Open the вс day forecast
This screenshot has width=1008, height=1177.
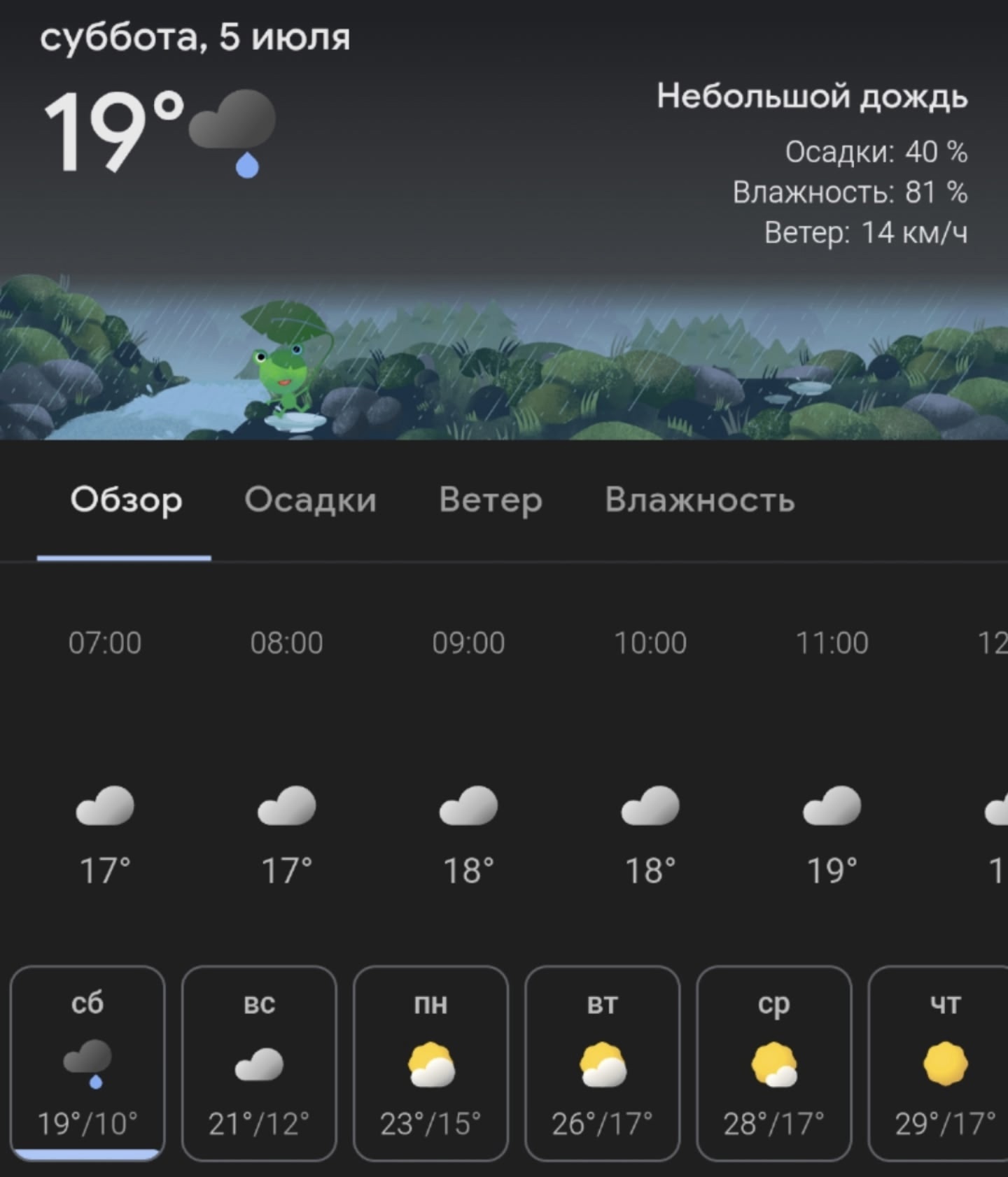[259, 1062]
